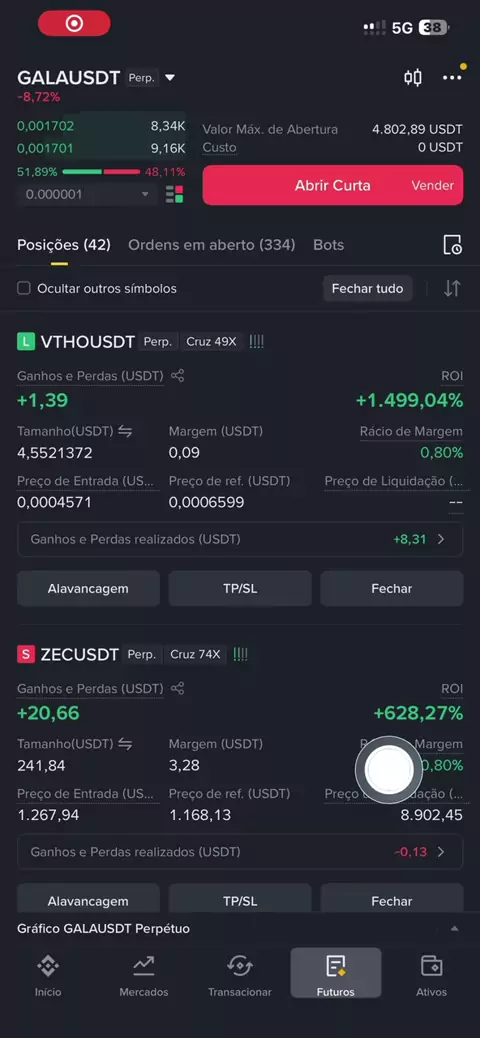Open the three-dot overflow menu
This screenshot has height=1038, width=480.
452,78
